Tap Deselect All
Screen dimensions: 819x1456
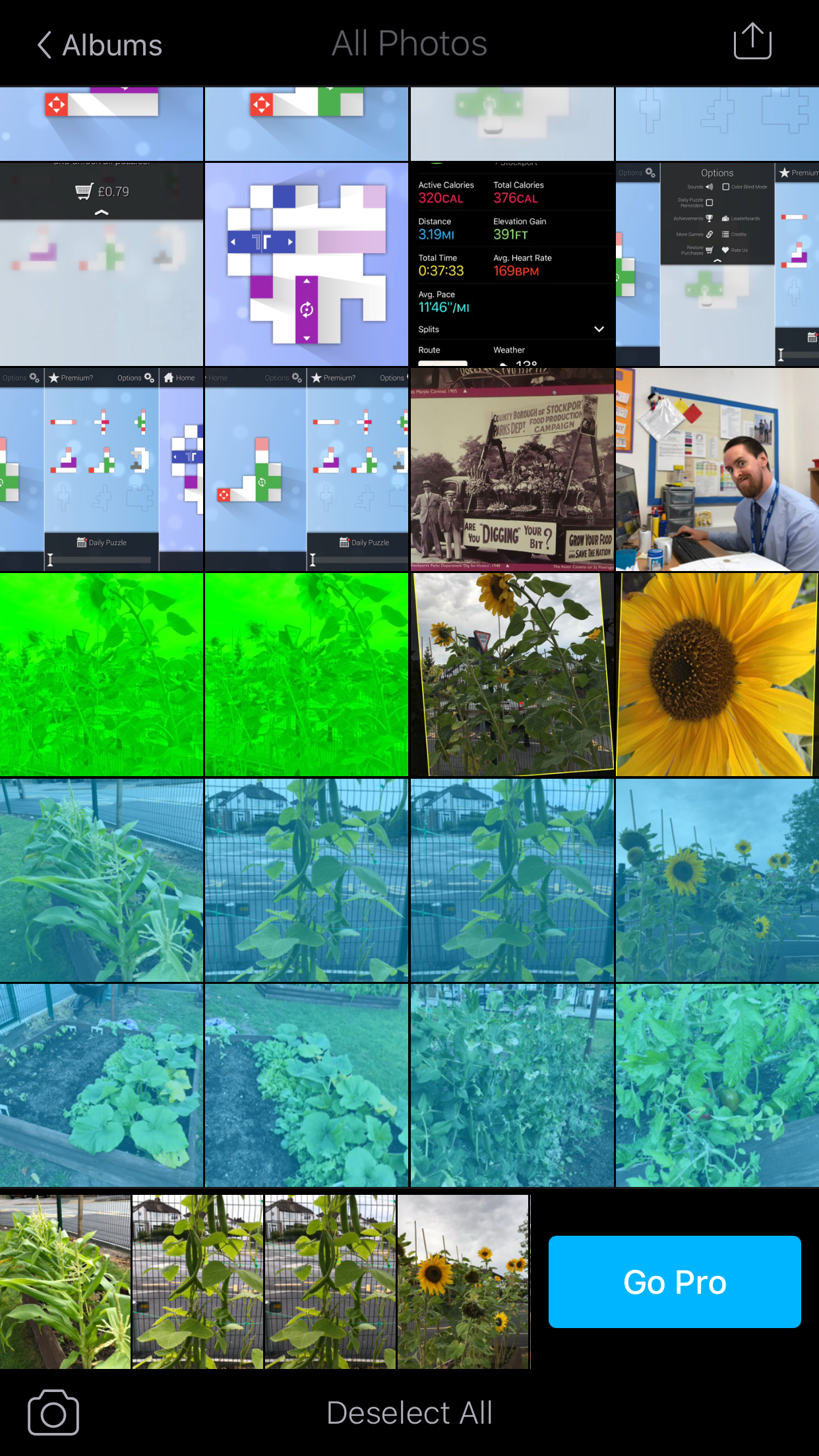pyautogui.click(x=409, y=1413)
